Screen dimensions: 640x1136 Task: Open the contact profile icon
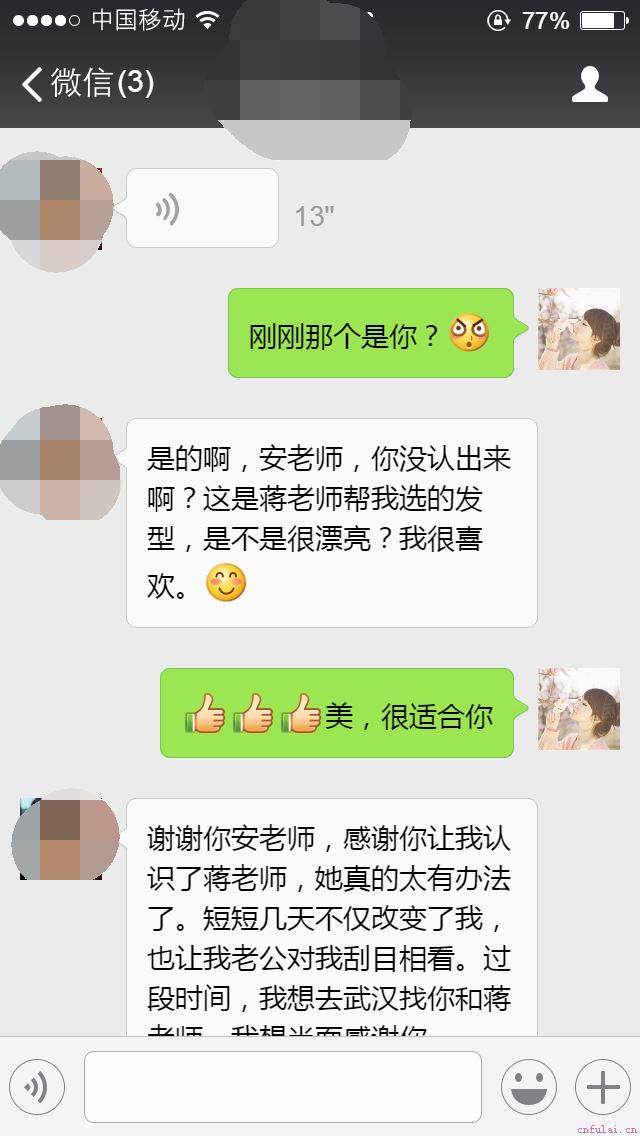589,84
